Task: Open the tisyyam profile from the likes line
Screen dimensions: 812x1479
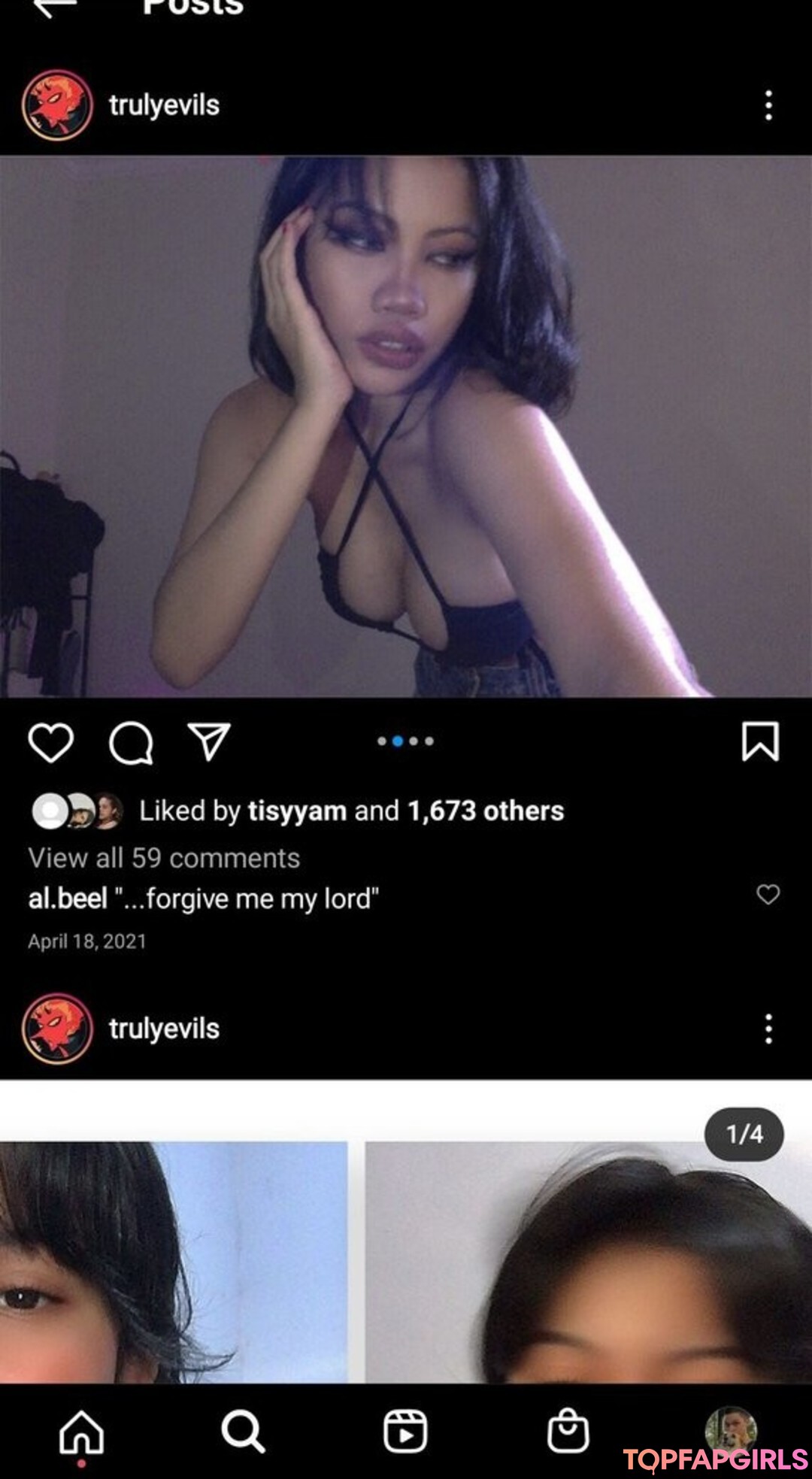Action: click(x=297, y=811)
